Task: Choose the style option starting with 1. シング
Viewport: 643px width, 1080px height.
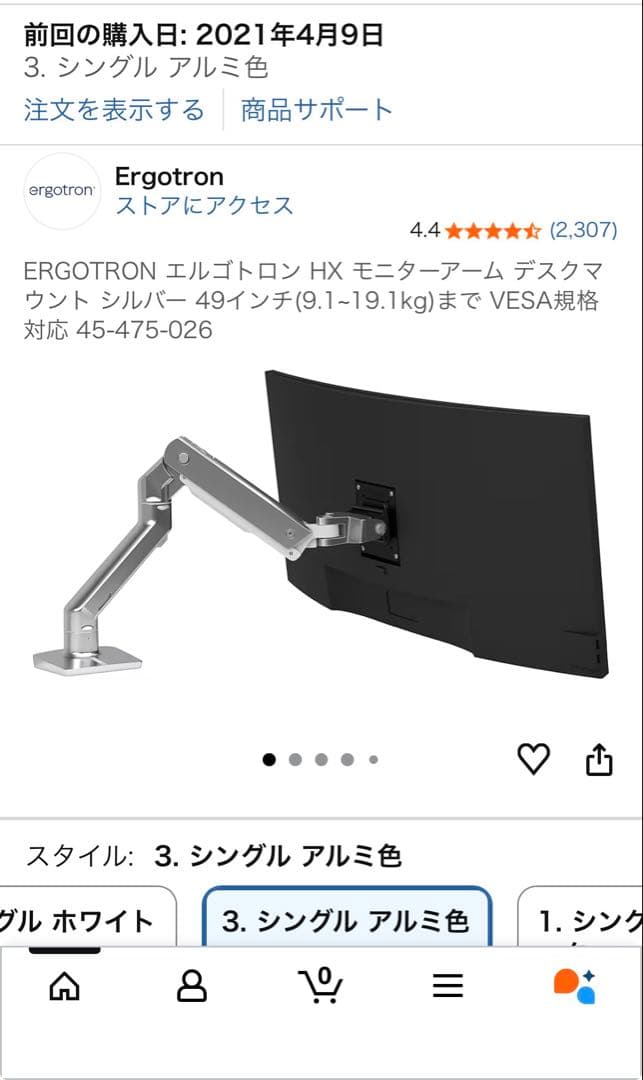Action: point(585,920)
